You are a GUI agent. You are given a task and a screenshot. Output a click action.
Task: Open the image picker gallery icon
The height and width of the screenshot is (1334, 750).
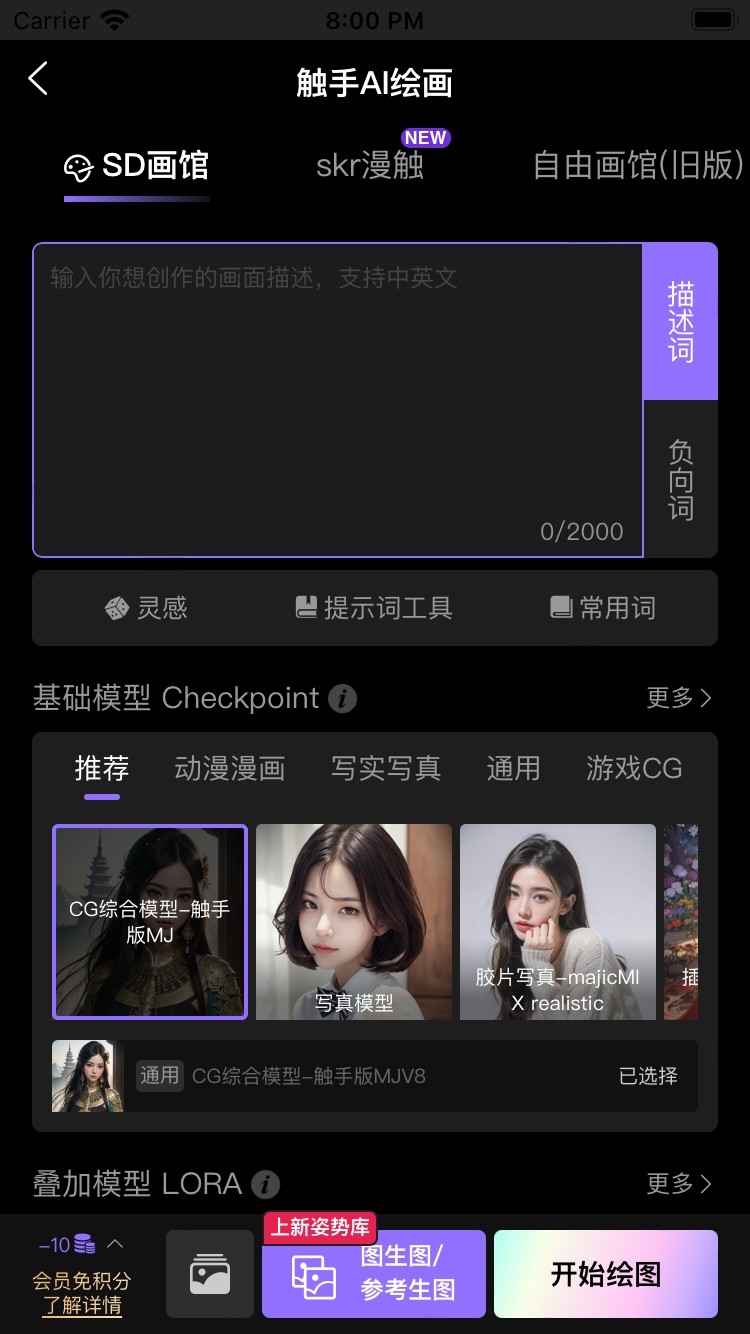[x=209, y=1273]
